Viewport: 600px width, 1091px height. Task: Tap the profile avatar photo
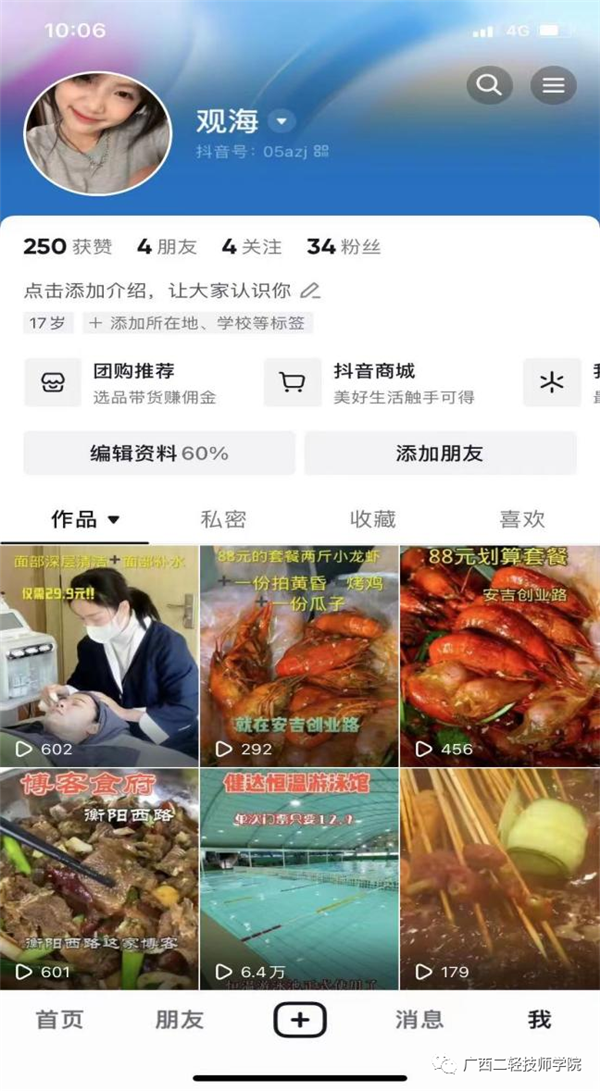(98, 133)
